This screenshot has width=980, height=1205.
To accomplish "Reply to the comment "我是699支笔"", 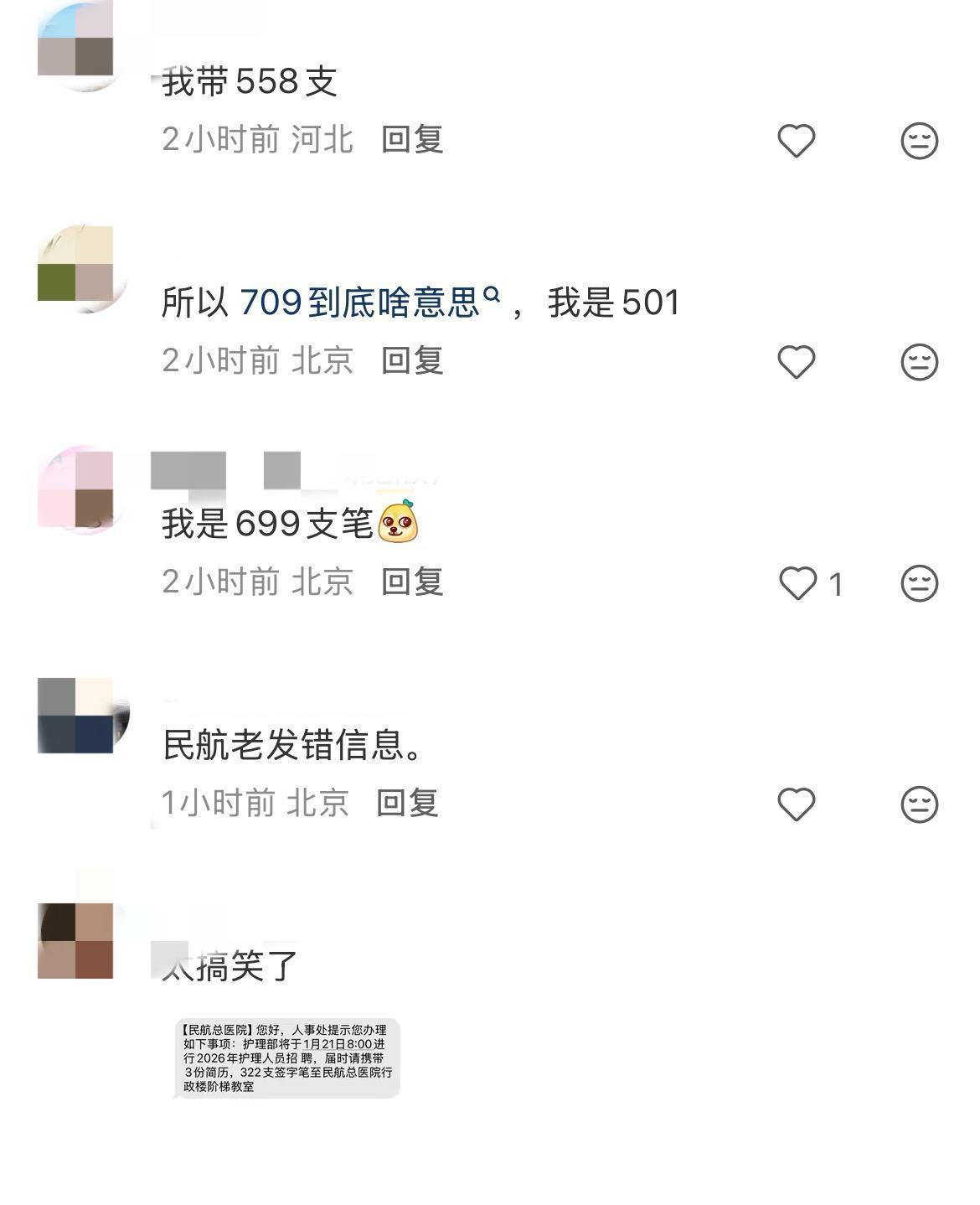I will click(x=411, y=582).
